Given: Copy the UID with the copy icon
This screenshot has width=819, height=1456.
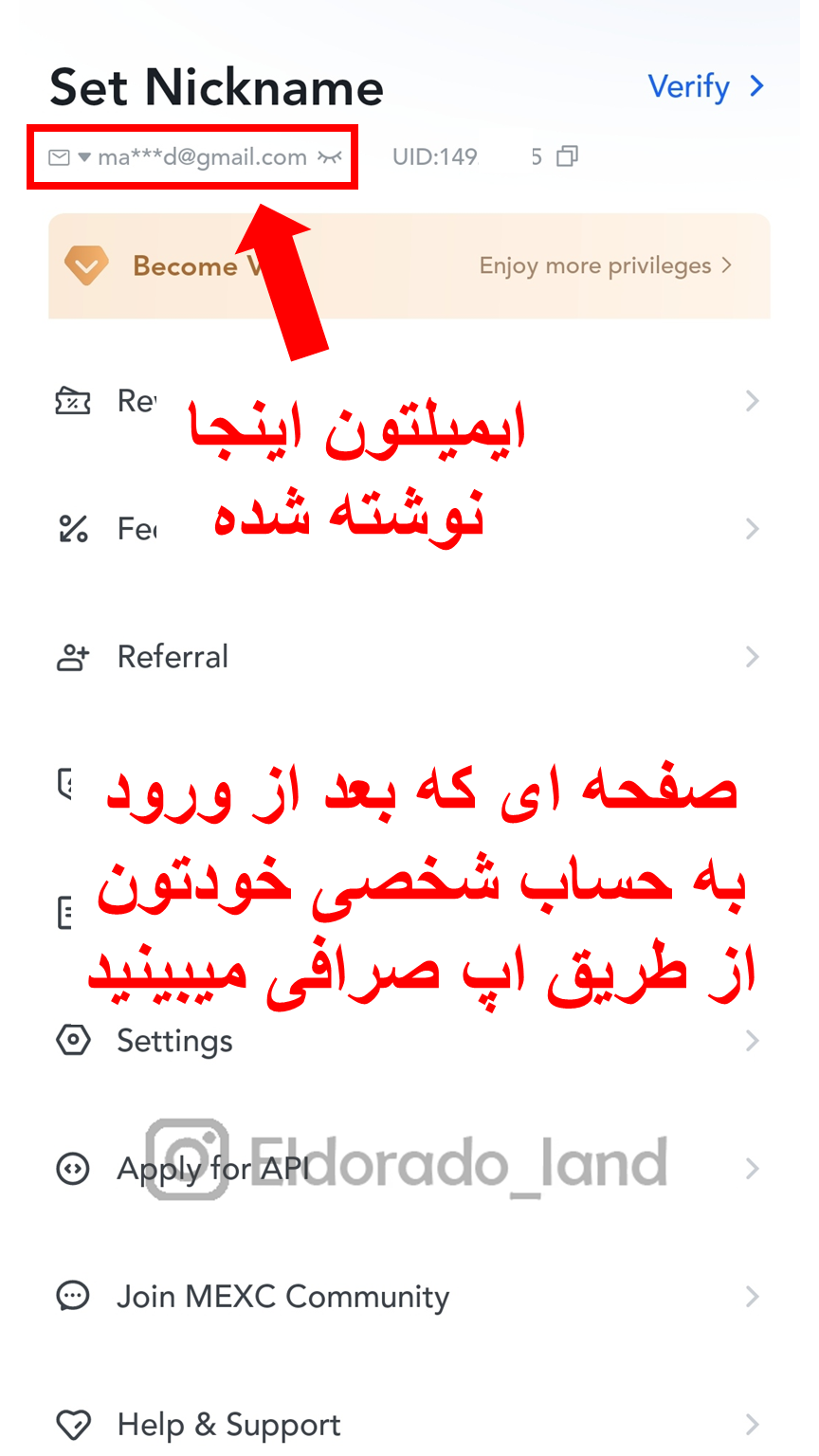Looking at the screenshot, I should [567, 156].
